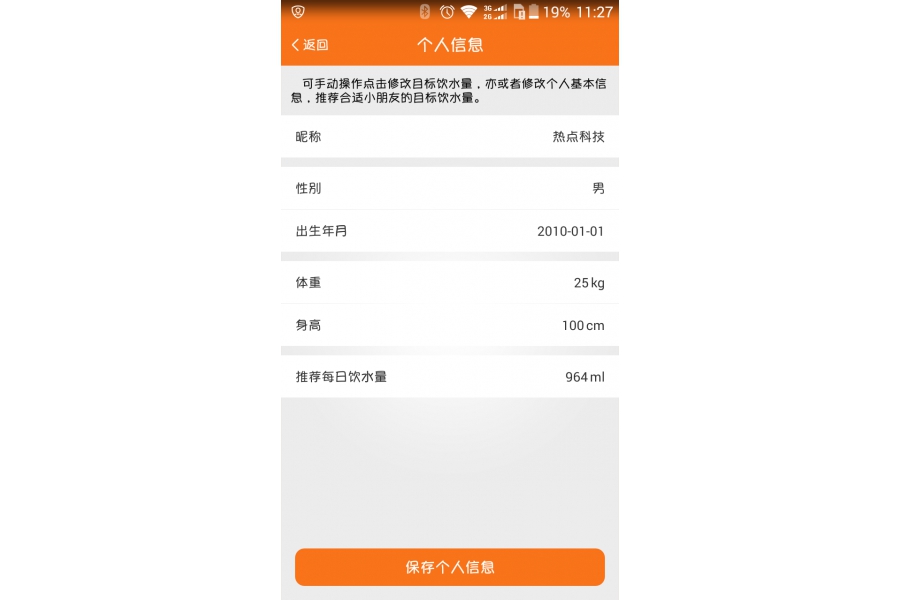Viewport: 900px width, 600px height.
Task: Modify the 体重 weight value
Action: point(450,283)
